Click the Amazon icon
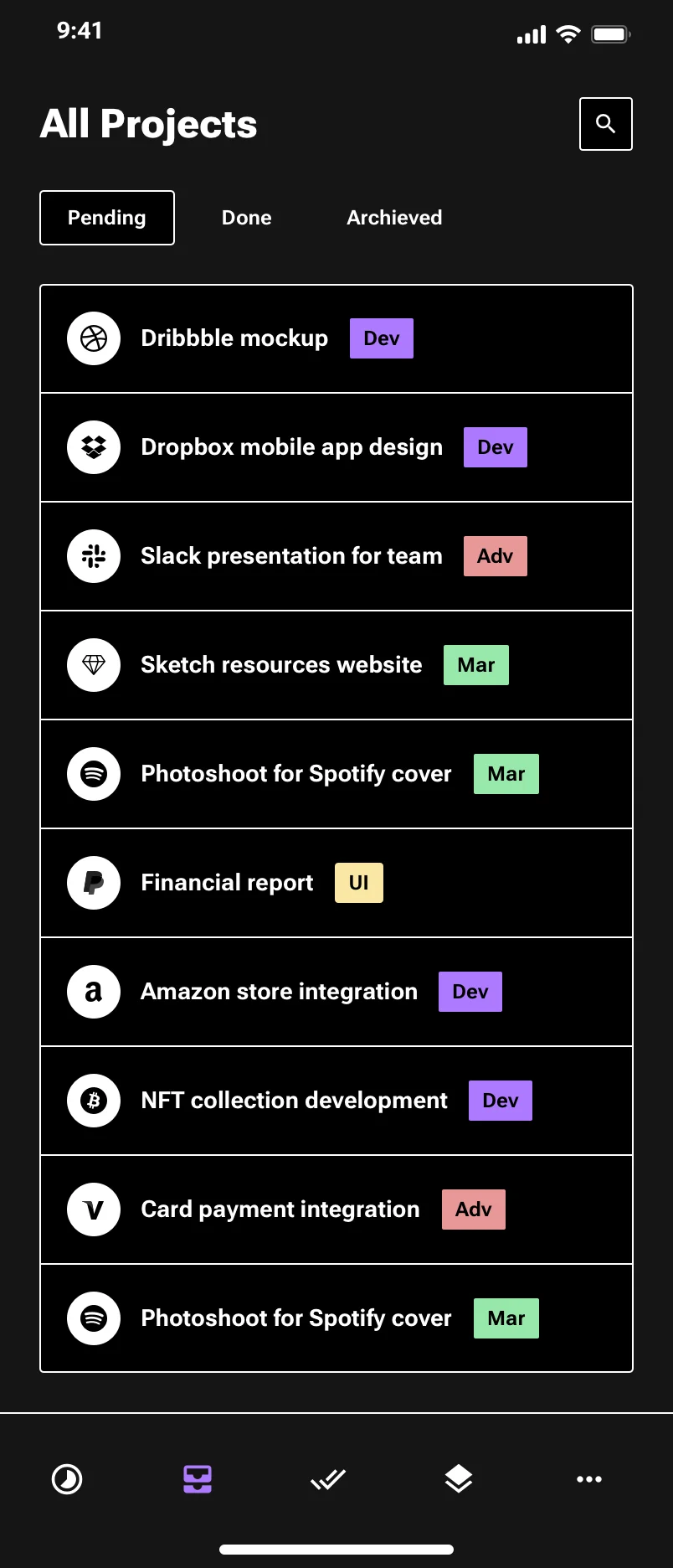 click(93, 991)
